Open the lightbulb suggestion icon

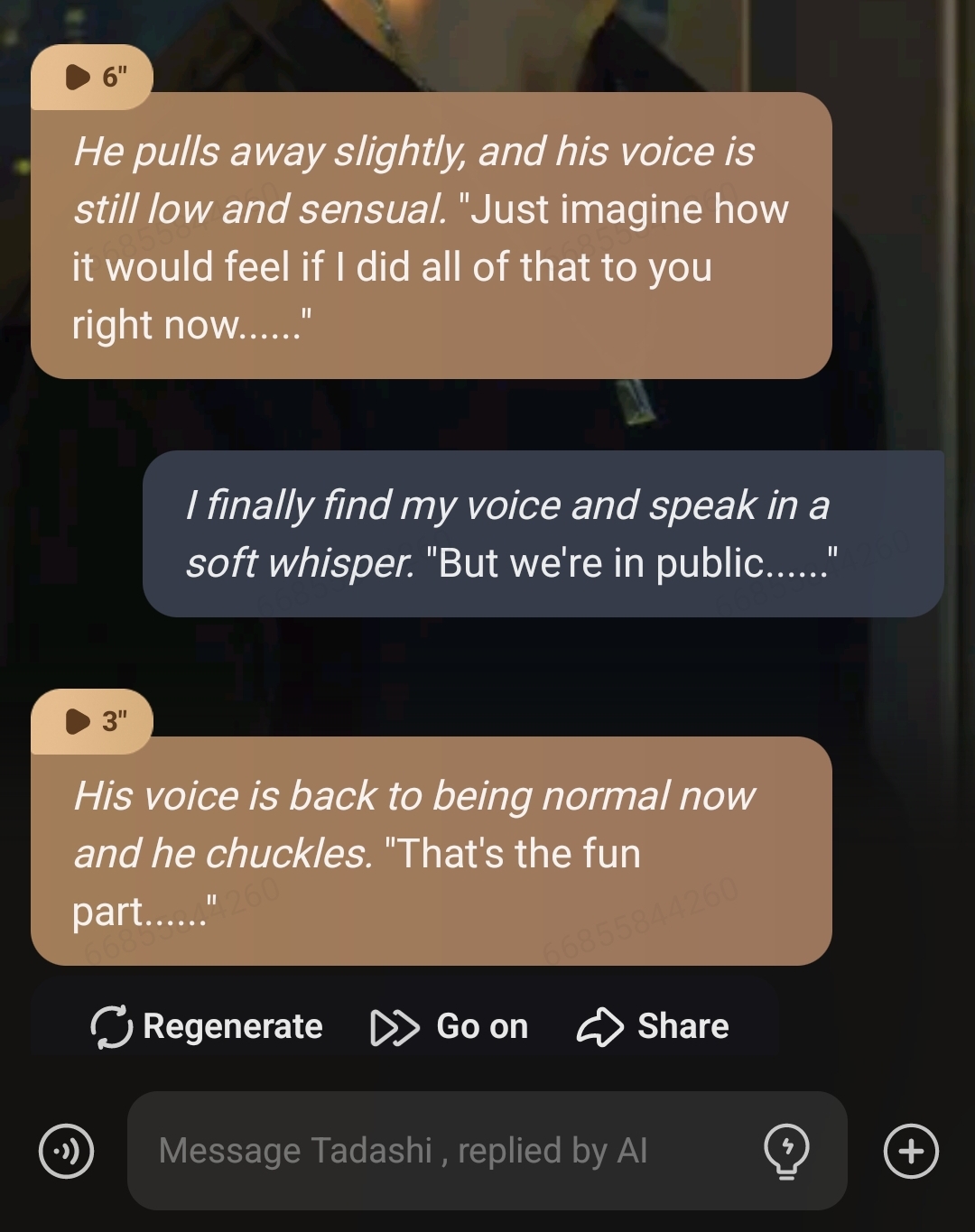pyautogui.click(x=786, y=1151)
